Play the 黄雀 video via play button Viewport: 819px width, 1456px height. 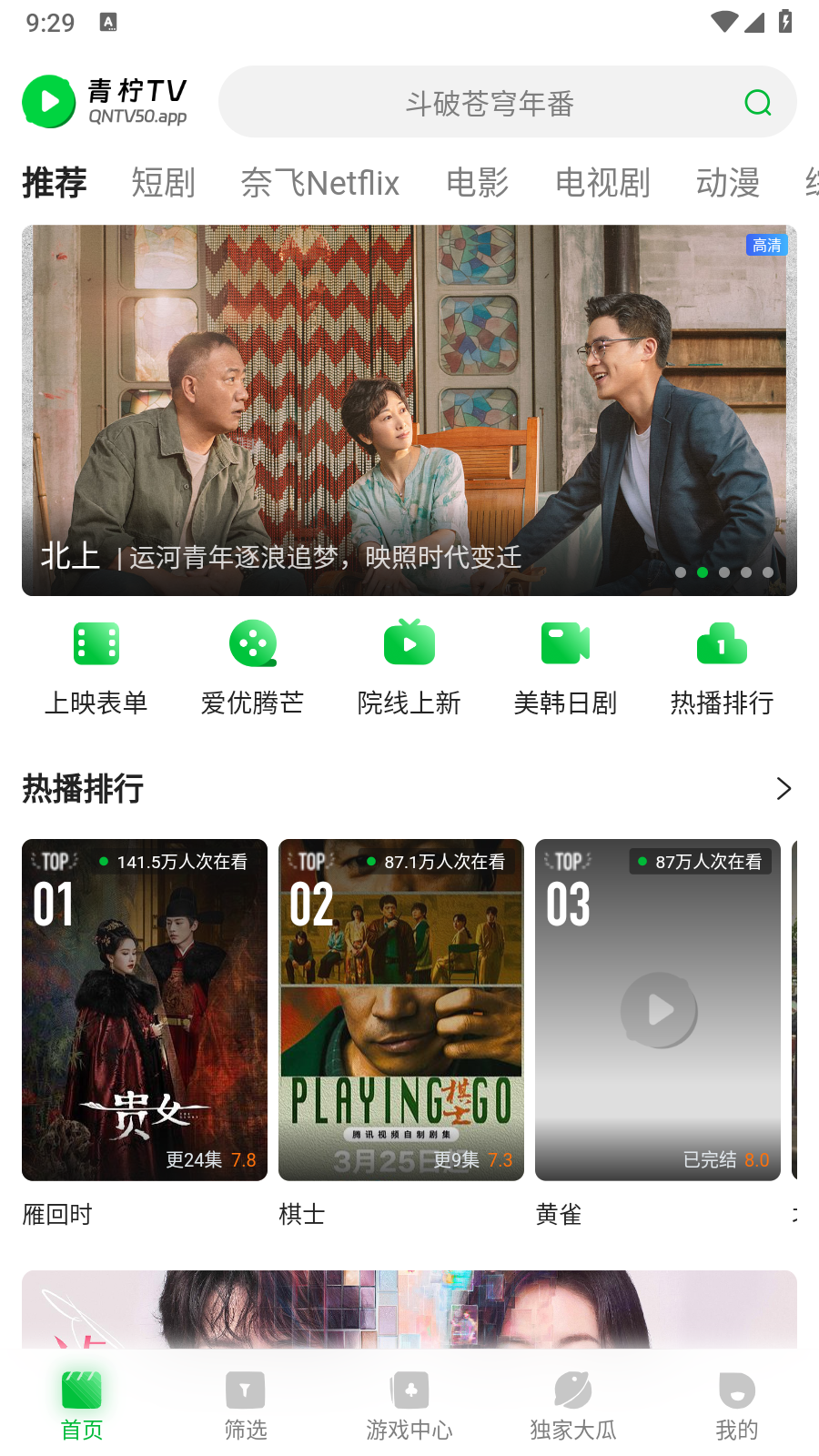pyautogui.click(x=657, y=1010)
